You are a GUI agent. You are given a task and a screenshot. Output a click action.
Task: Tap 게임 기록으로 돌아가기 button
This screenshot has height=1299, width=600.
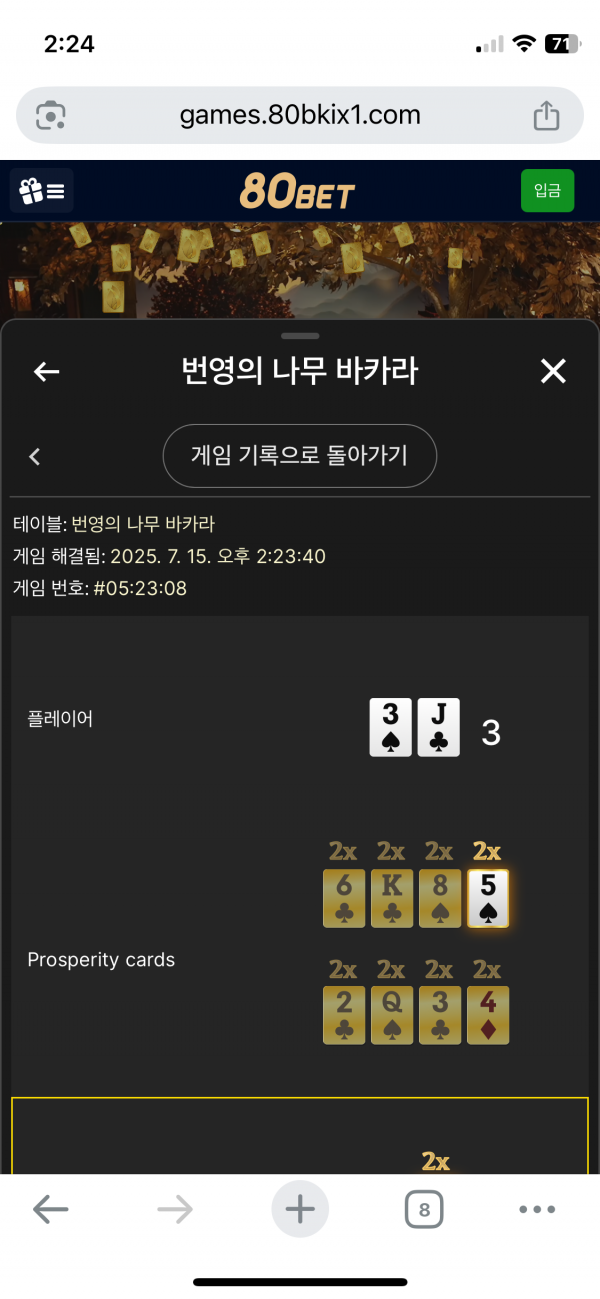pos(300,456)
